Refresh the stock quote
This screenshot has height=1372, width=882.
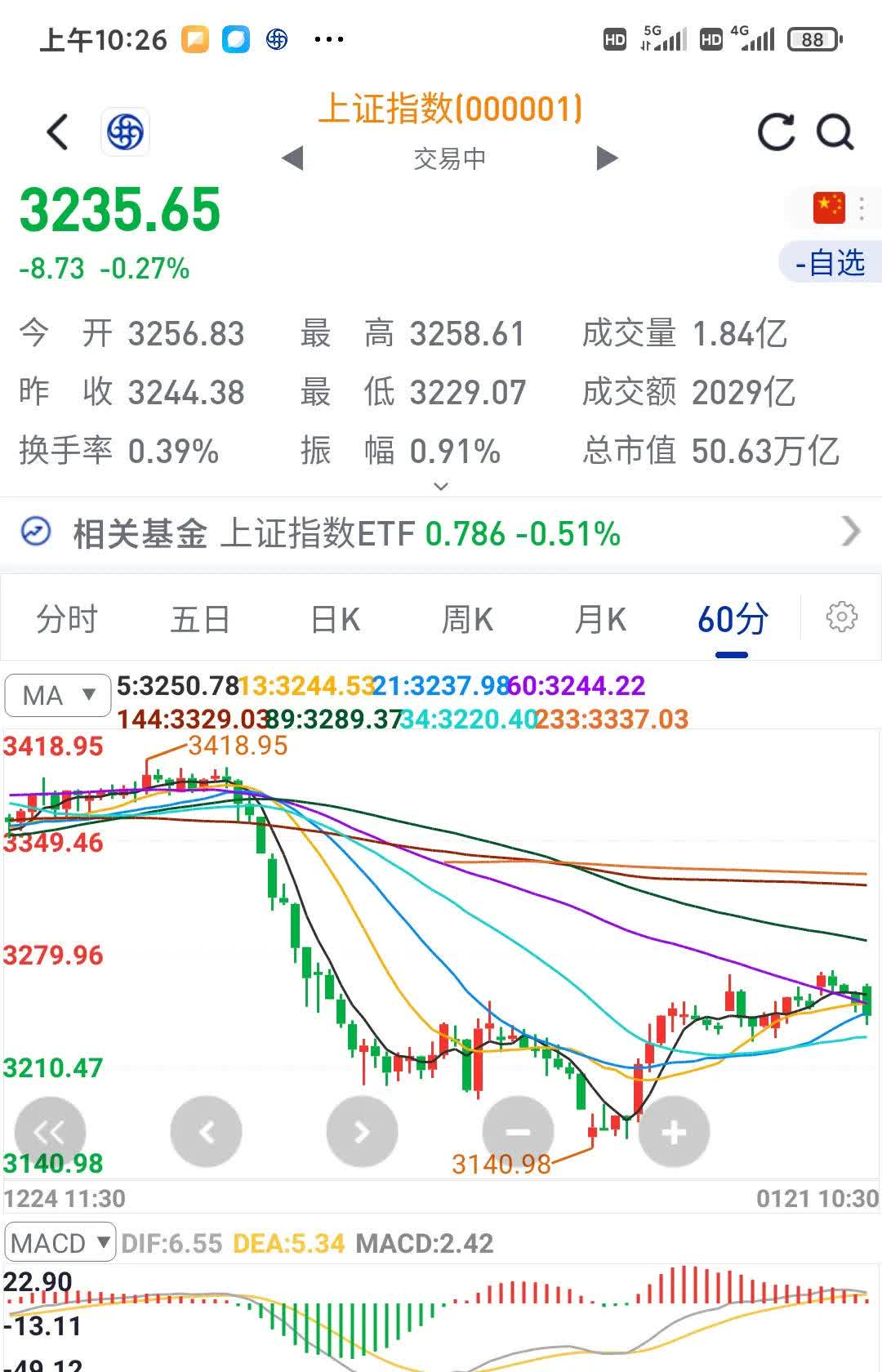tap(774, 132)
